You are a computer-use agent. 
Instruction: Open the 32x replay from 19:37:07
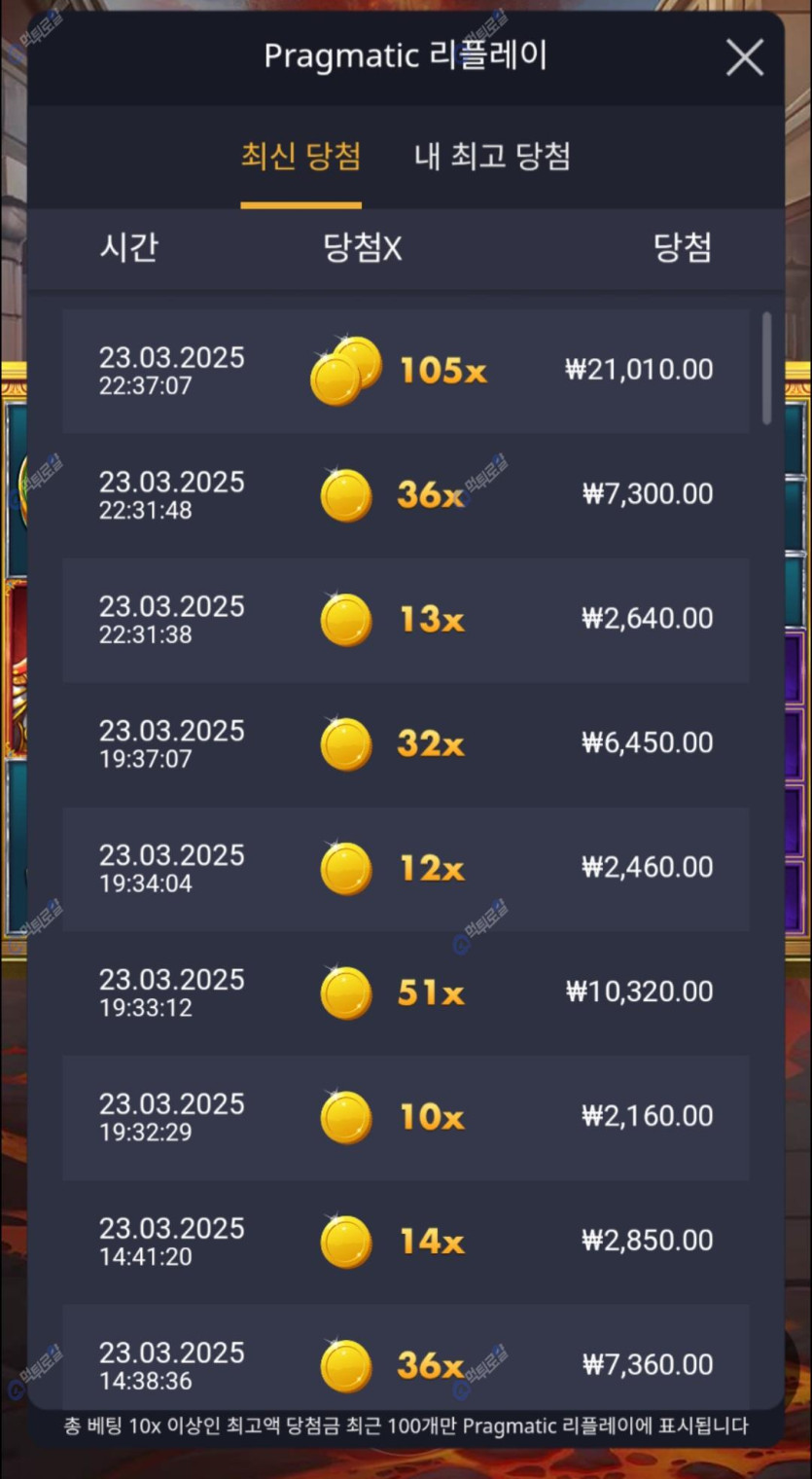click(x=406, y=744)
